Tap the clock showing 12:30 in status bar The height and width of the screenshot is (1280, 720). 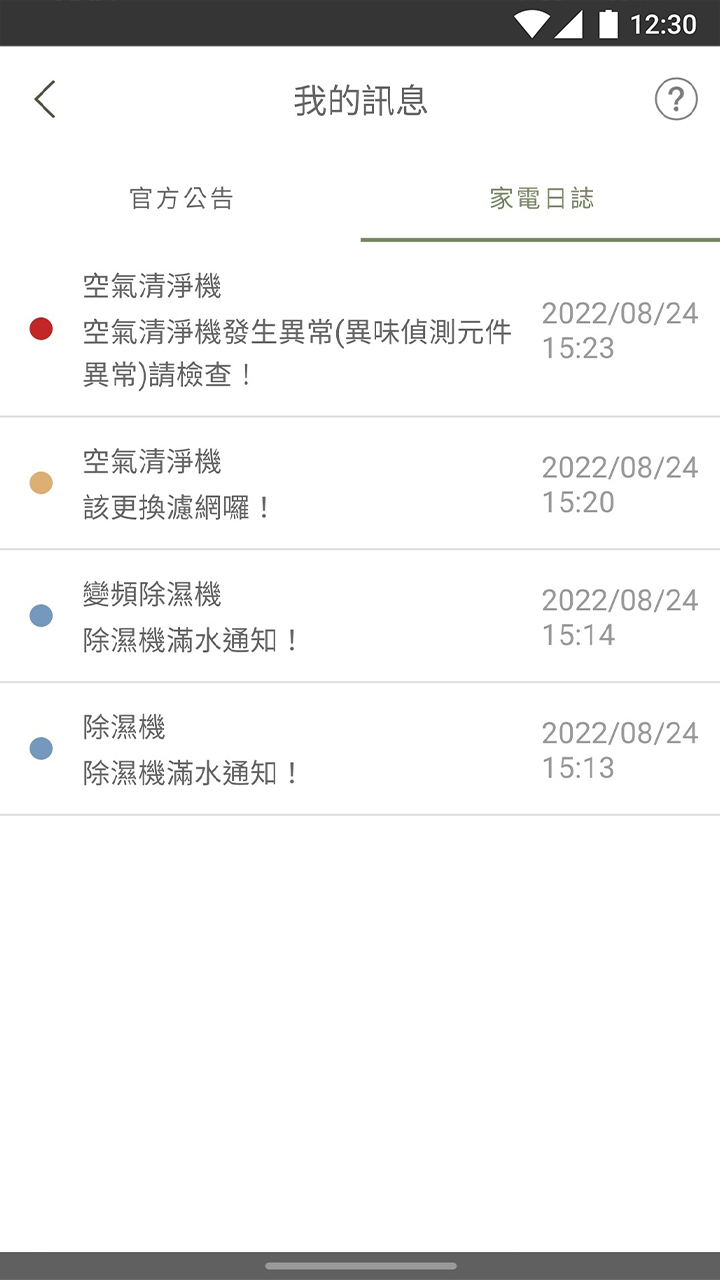665,23
